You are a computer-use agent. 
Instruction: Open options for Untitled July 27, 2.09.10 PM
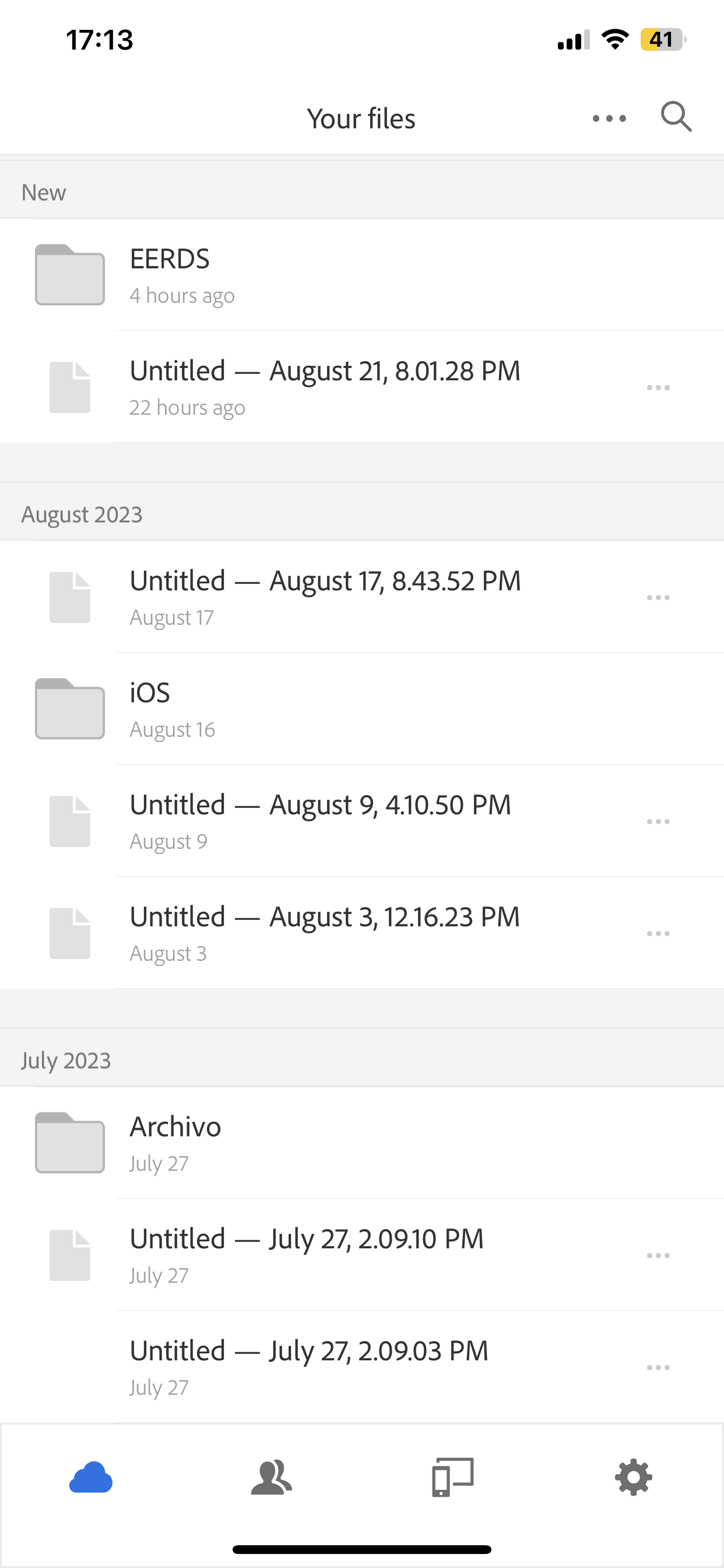coord(659,1255)
